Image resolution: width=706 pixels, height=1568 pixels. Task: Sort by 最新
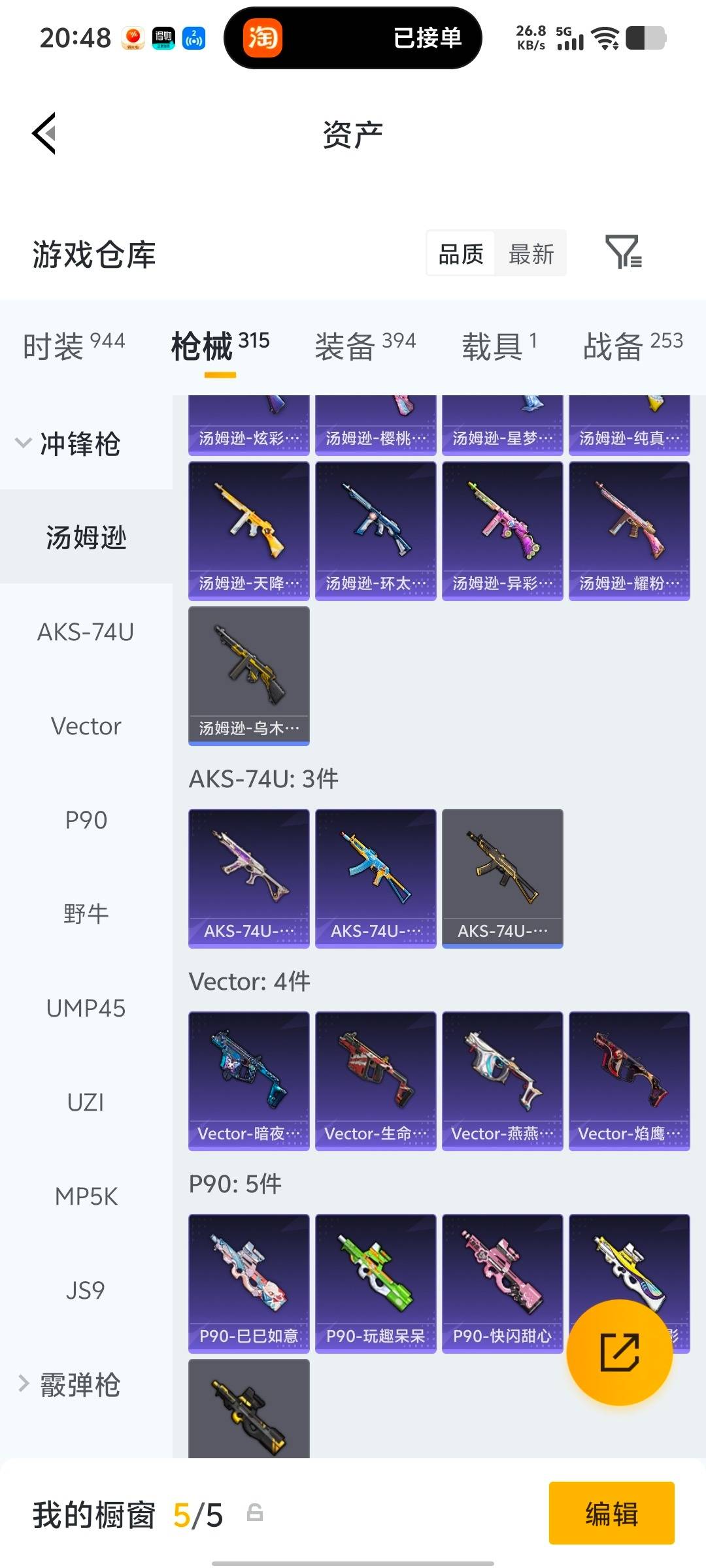(x=531, y=253)
